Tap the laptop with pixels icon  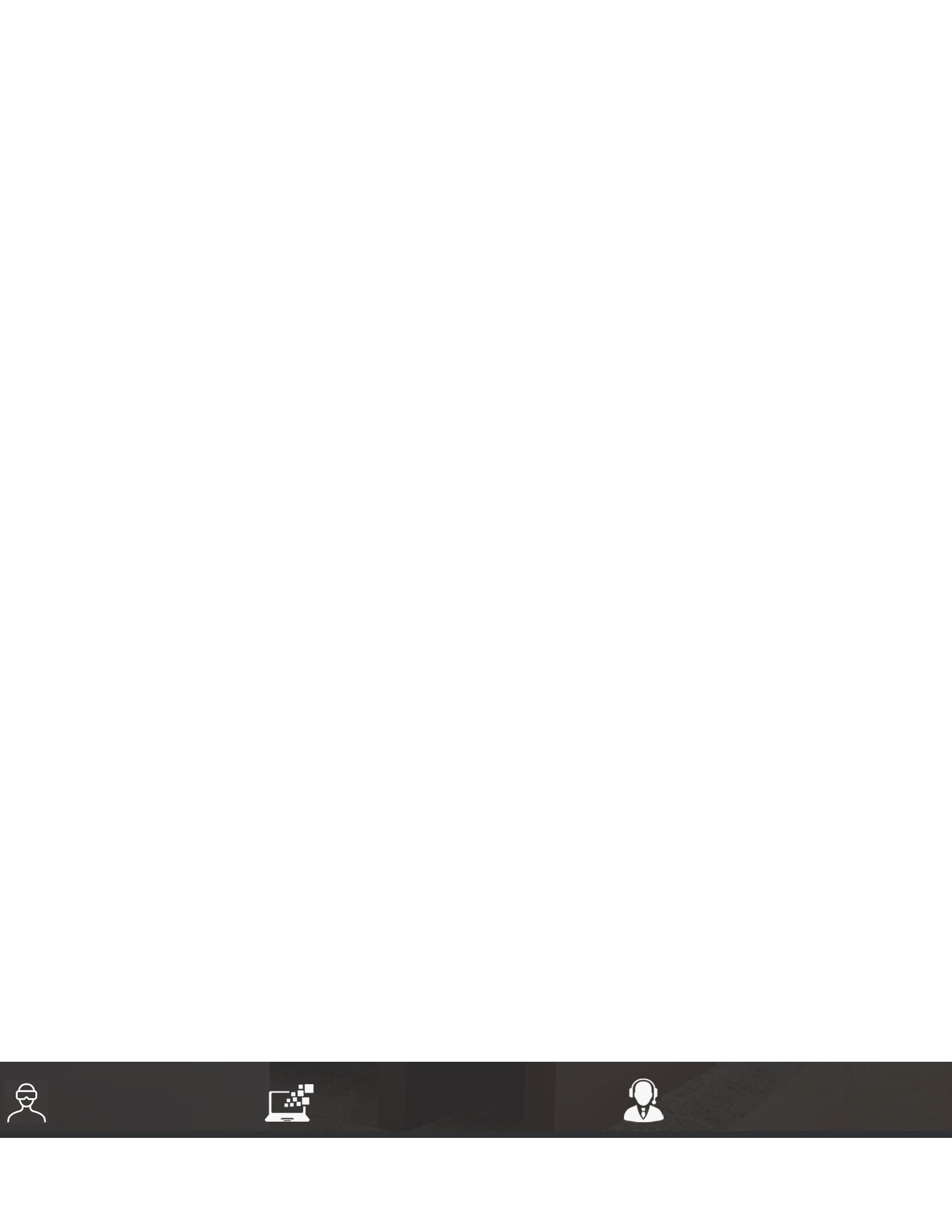pyautogui.click(x=289, y=1103)
